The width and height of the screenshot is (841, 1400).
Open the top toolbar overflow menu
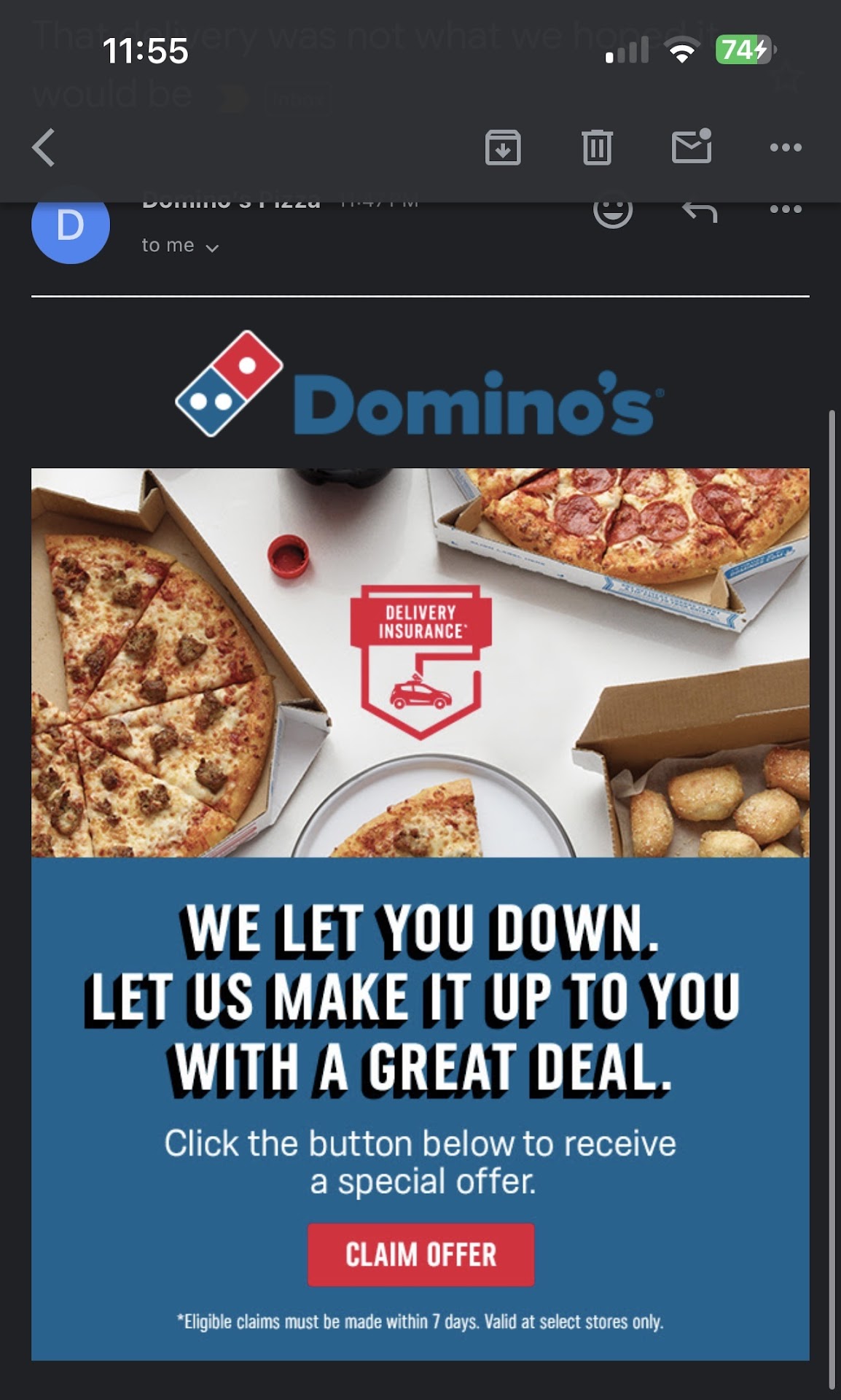coord(786,148)
